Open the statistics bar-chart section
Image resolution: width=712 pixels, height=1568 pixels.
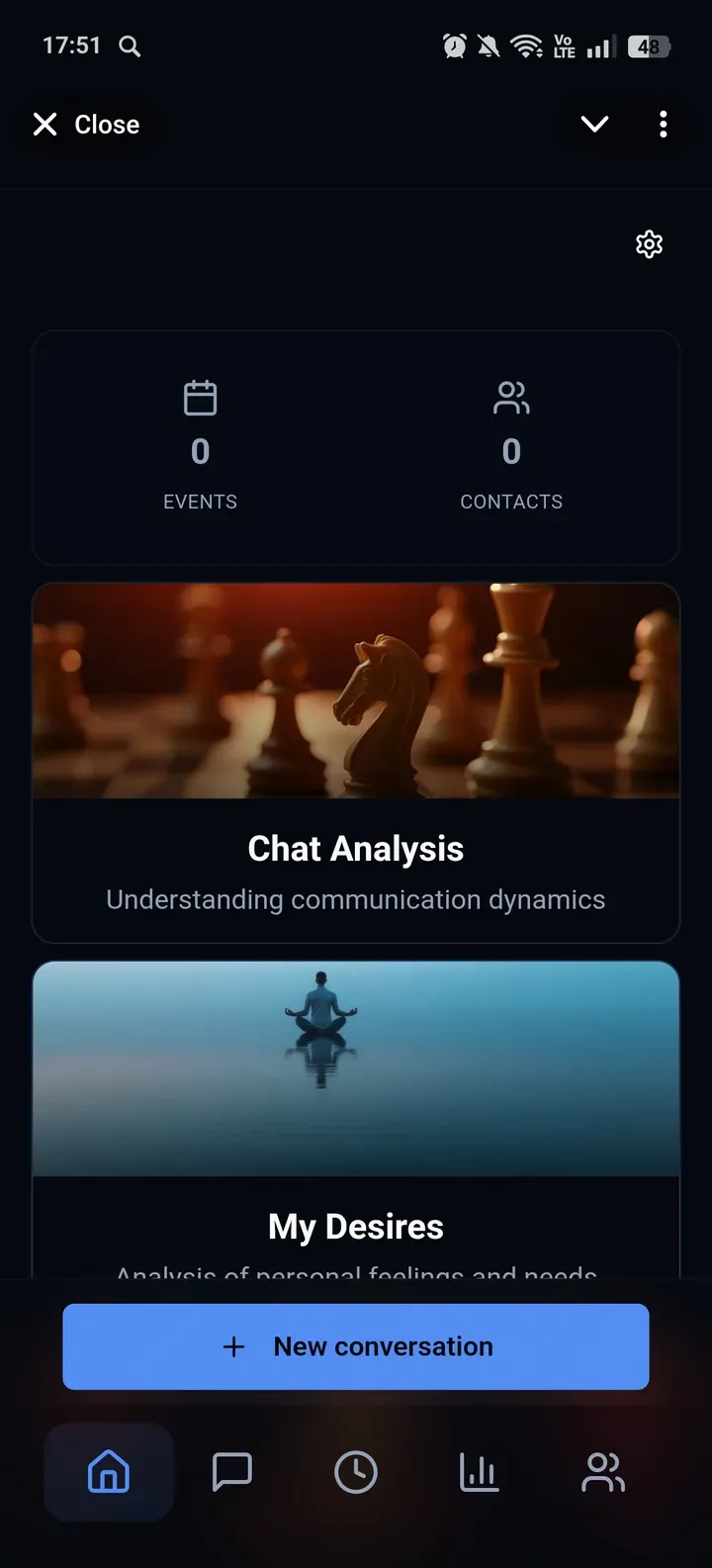(479, 1471)
